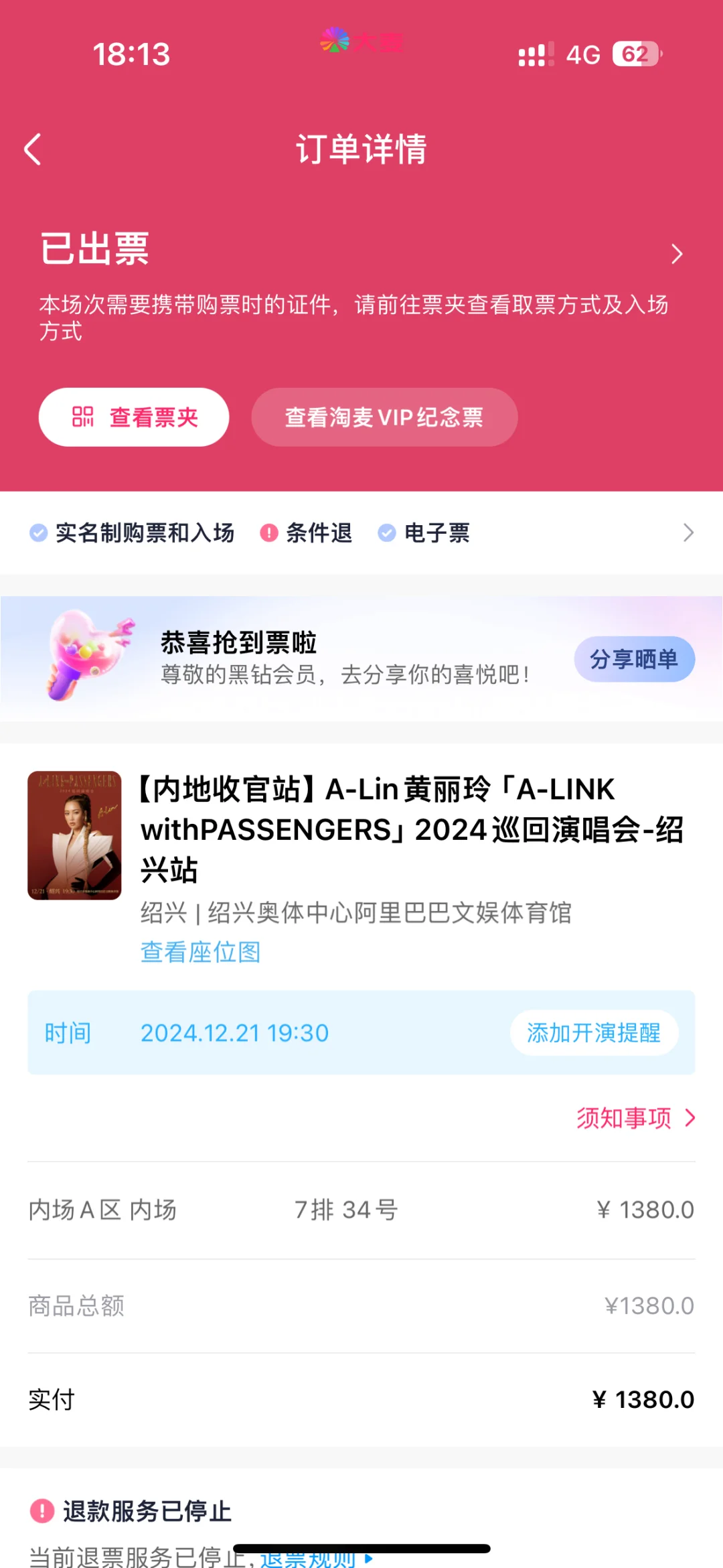Expand 须知事项 notice section
The width and height of the screenshot is (723, 1568).
pos(636,1117)
